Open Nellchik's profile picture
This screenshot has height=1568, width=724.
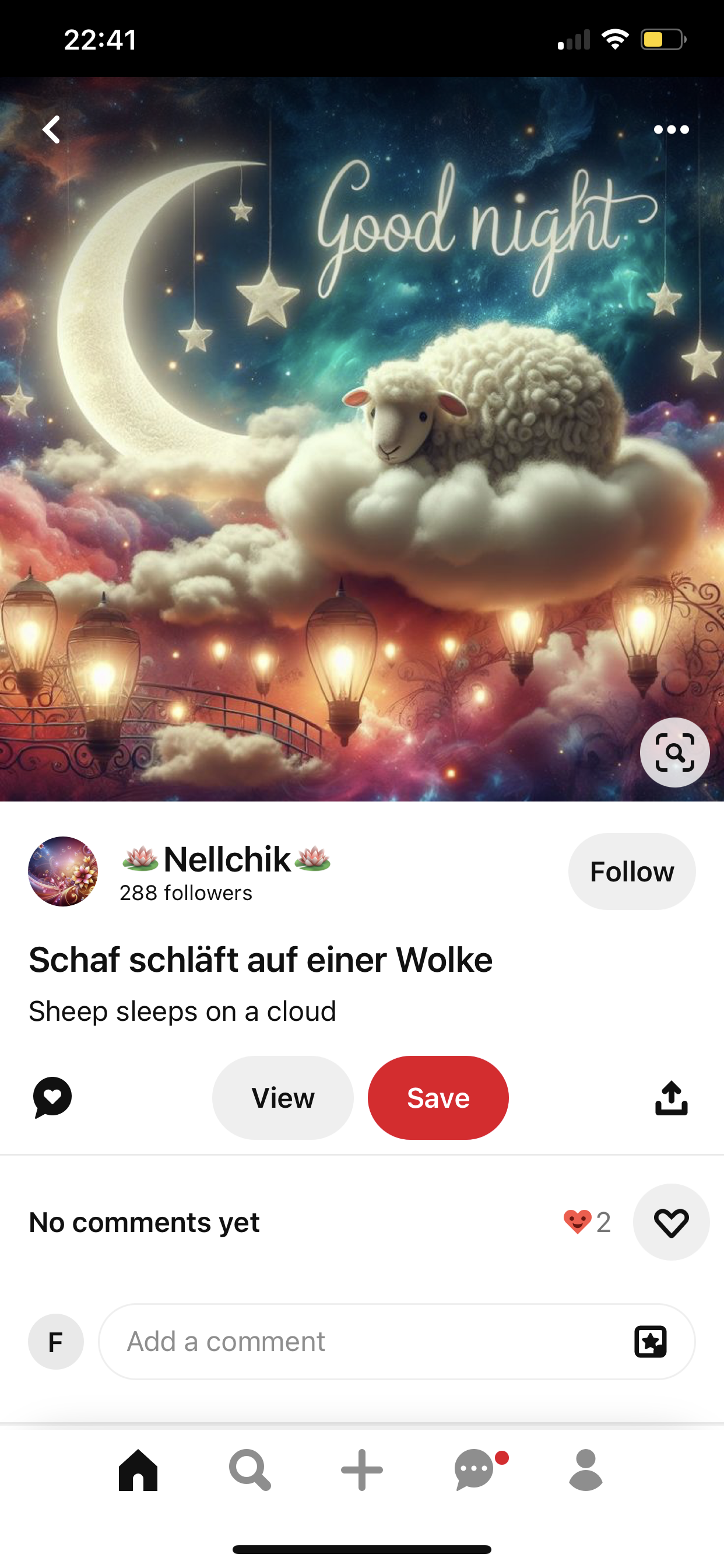coord(63,871)
